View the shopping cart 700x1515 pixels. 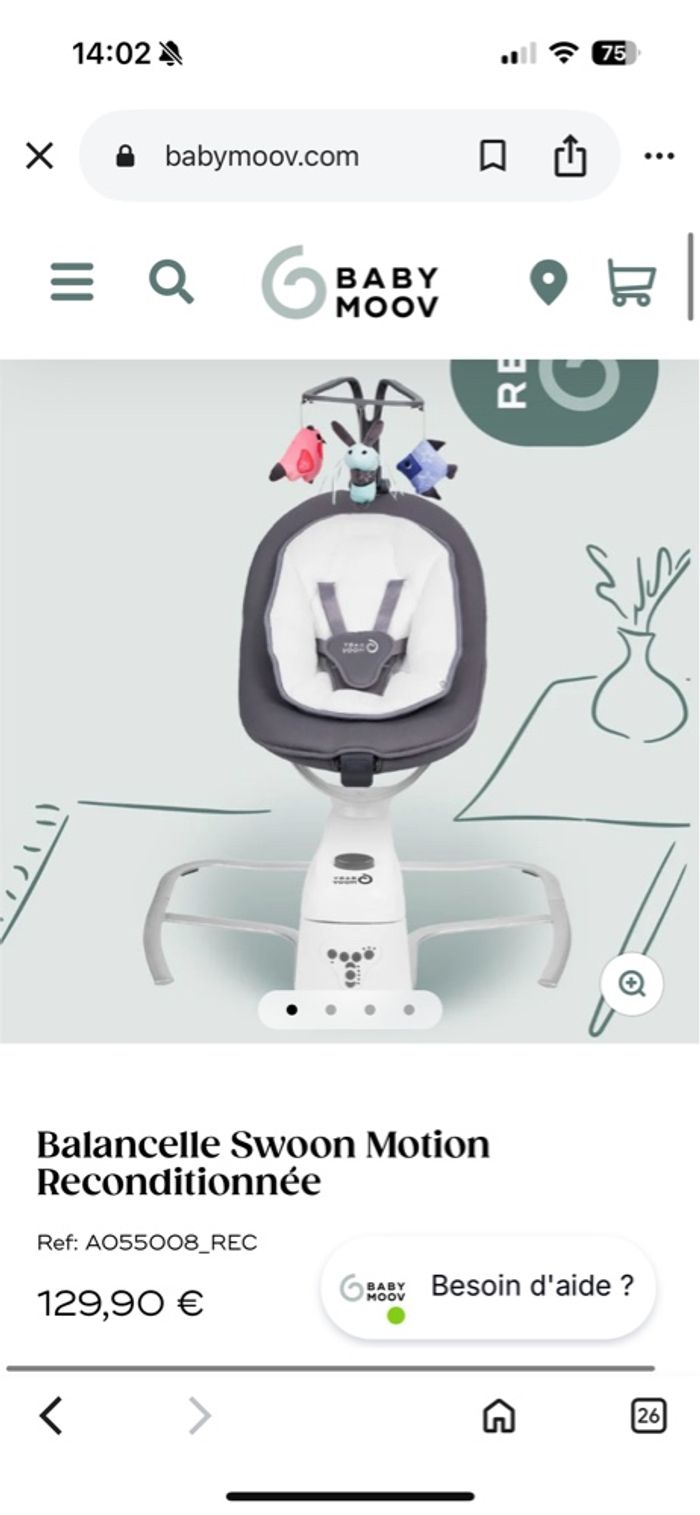[632, 283]
